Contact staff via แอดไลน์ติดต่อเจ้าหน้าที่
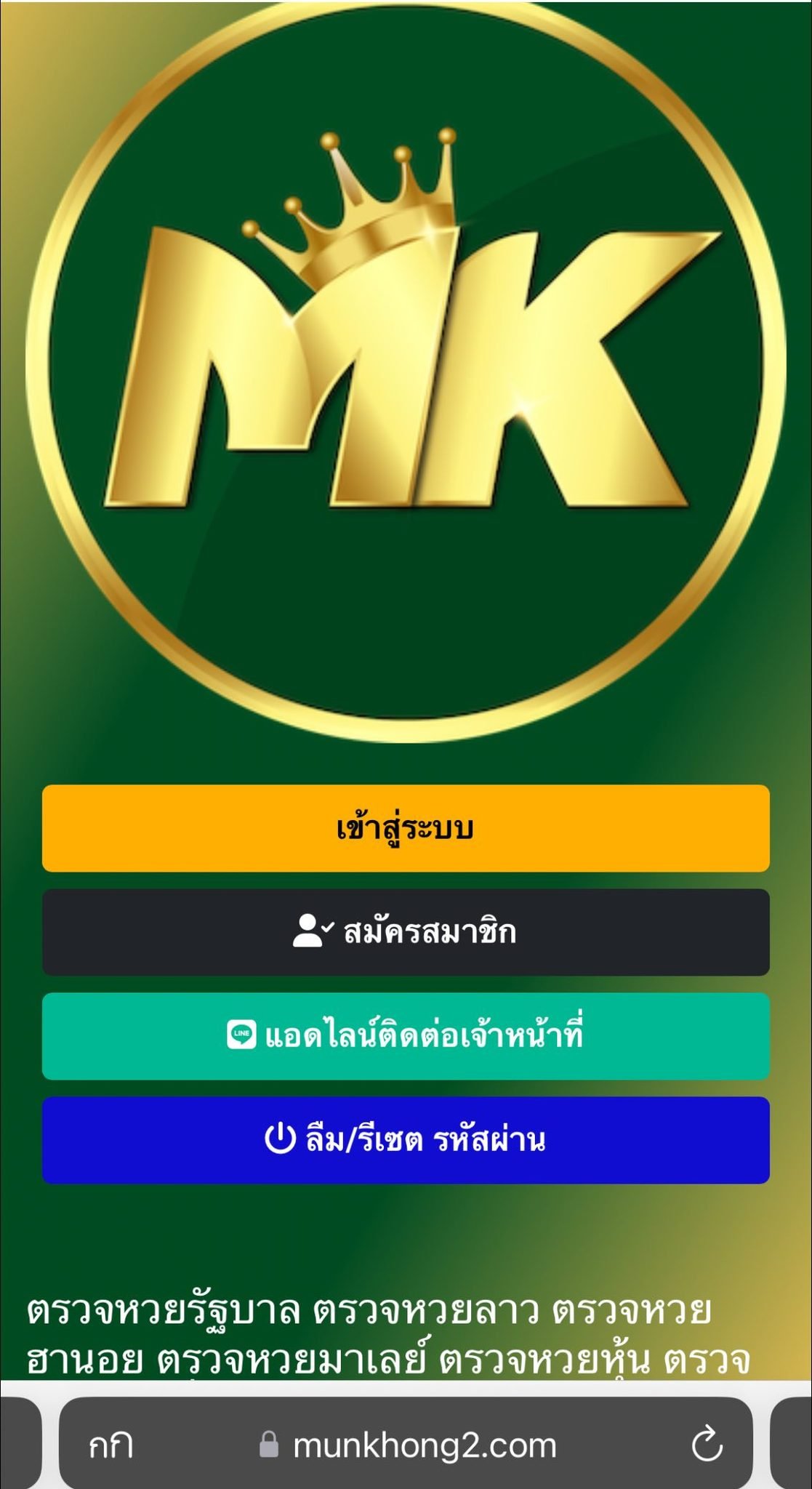The height and width of the screenshot is (1489, 812). [x=406, y=1036]
